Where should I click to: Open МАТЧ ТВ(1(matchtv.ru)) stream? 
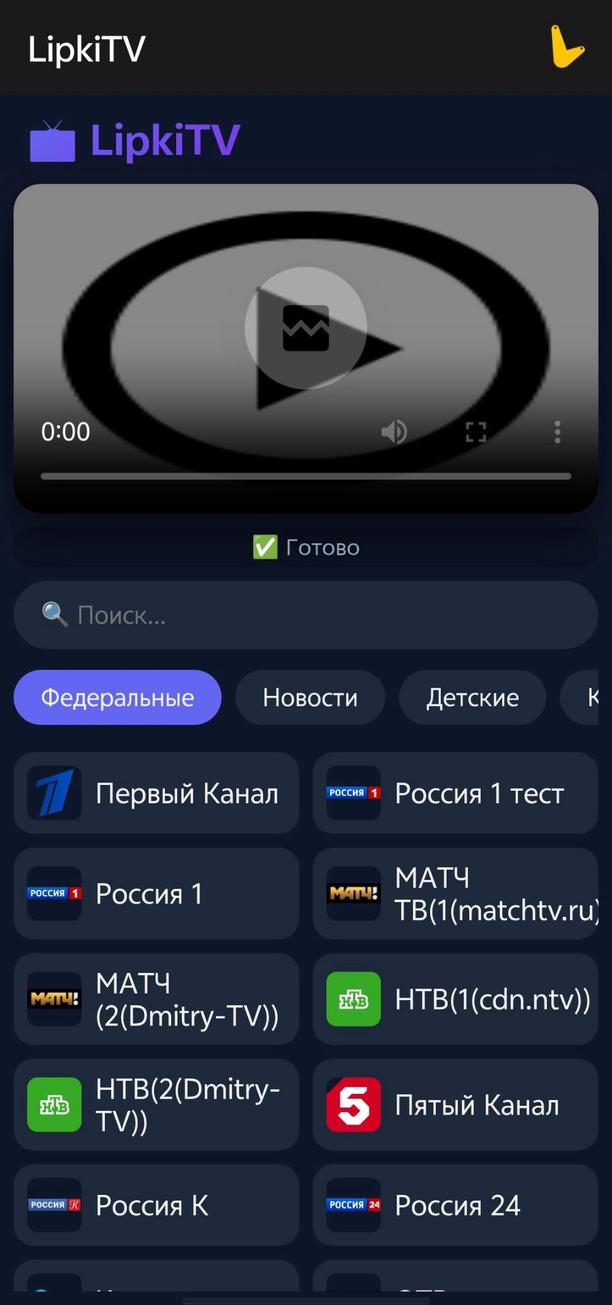click(x=456, y=894)
